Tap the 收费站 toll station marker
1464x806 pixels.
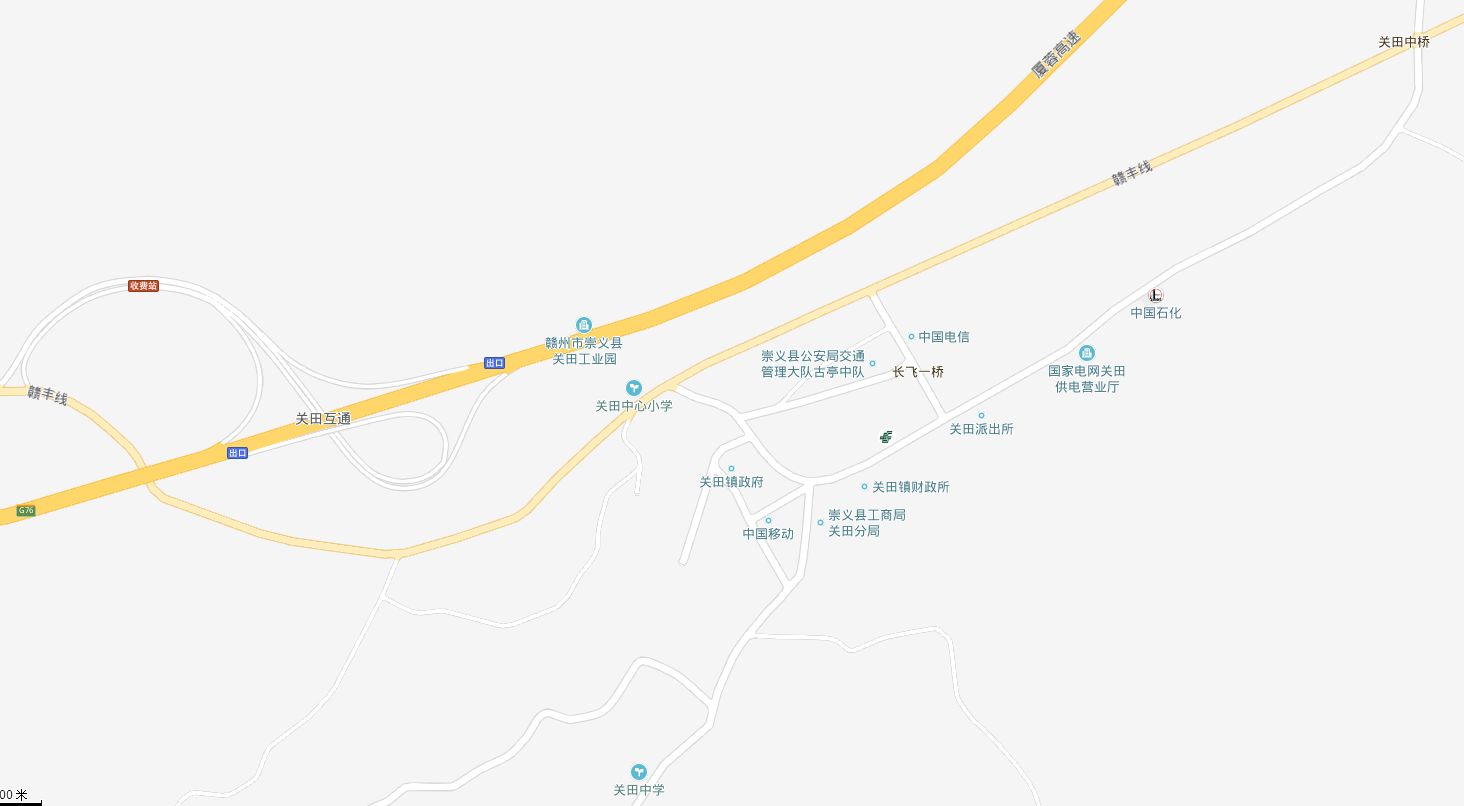click(144, 286)
